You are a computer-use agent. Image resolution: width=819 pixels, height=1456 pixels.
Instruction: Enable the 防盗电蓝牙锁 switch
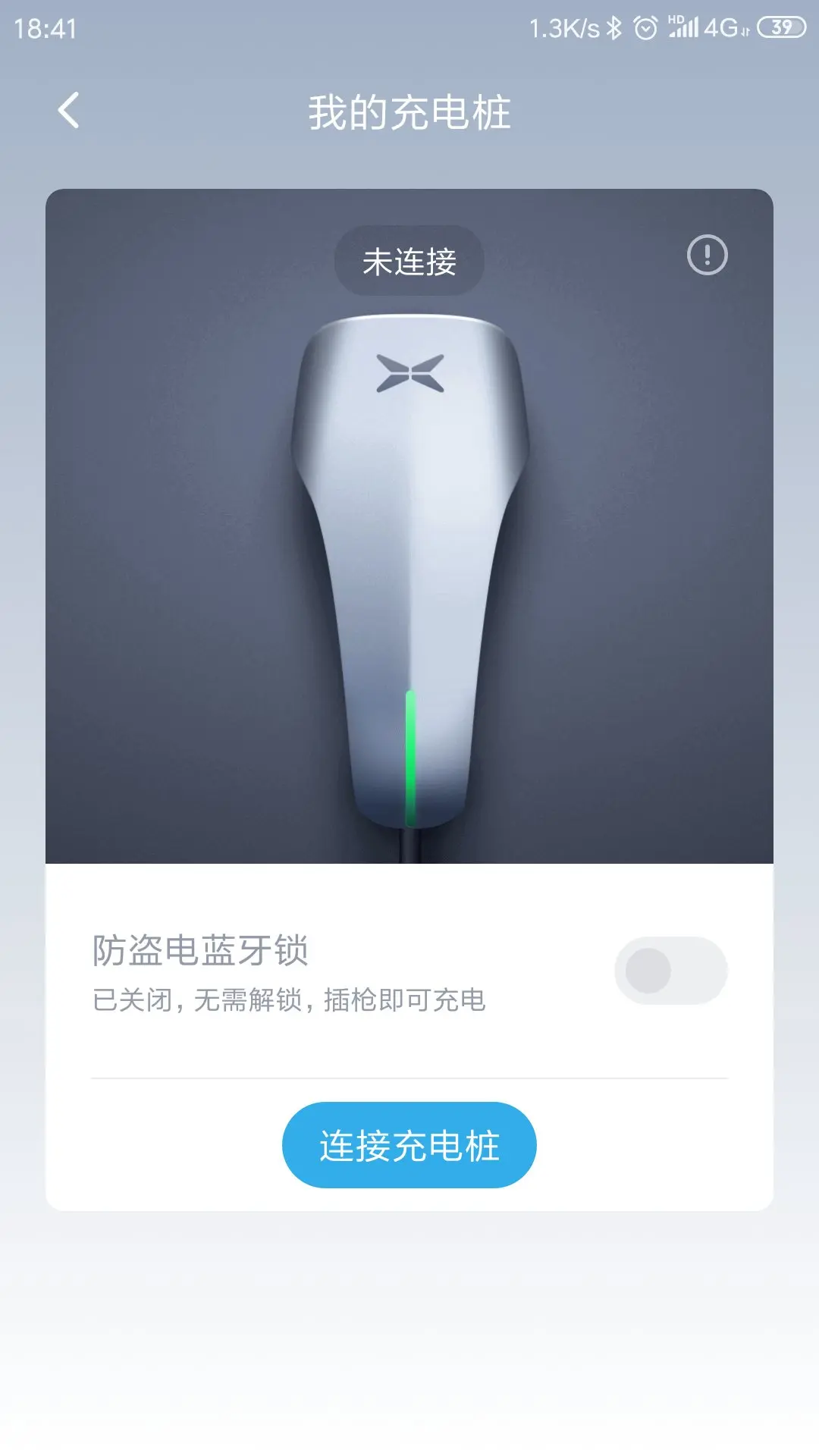[670, 971]
